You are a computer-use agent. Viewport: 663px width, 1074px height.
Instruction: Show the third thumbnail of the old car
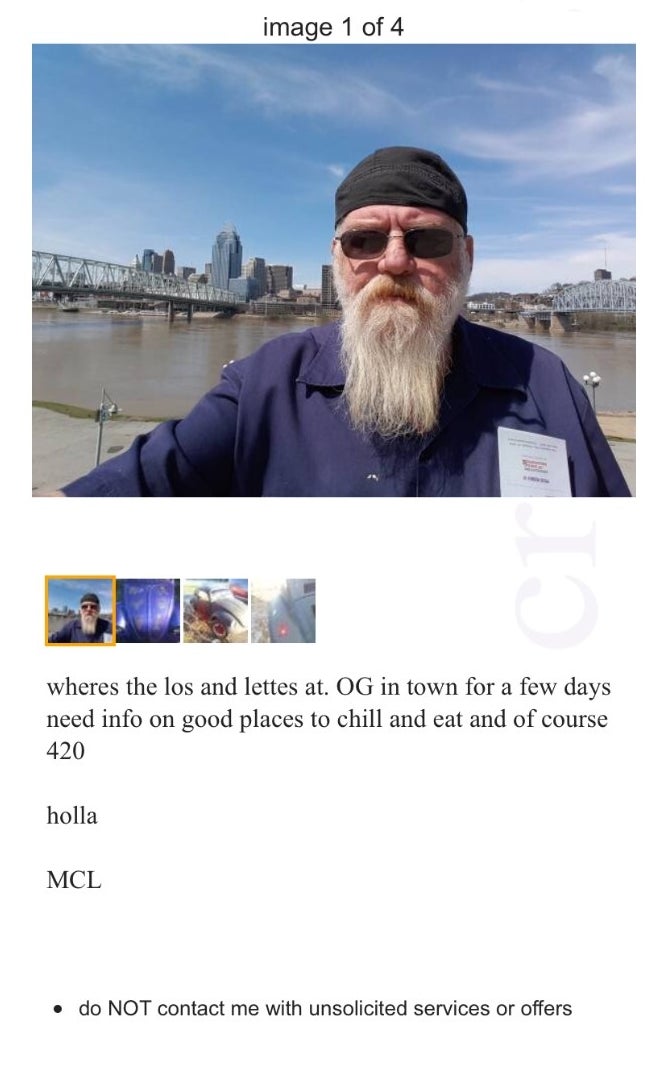click(216, 610)
